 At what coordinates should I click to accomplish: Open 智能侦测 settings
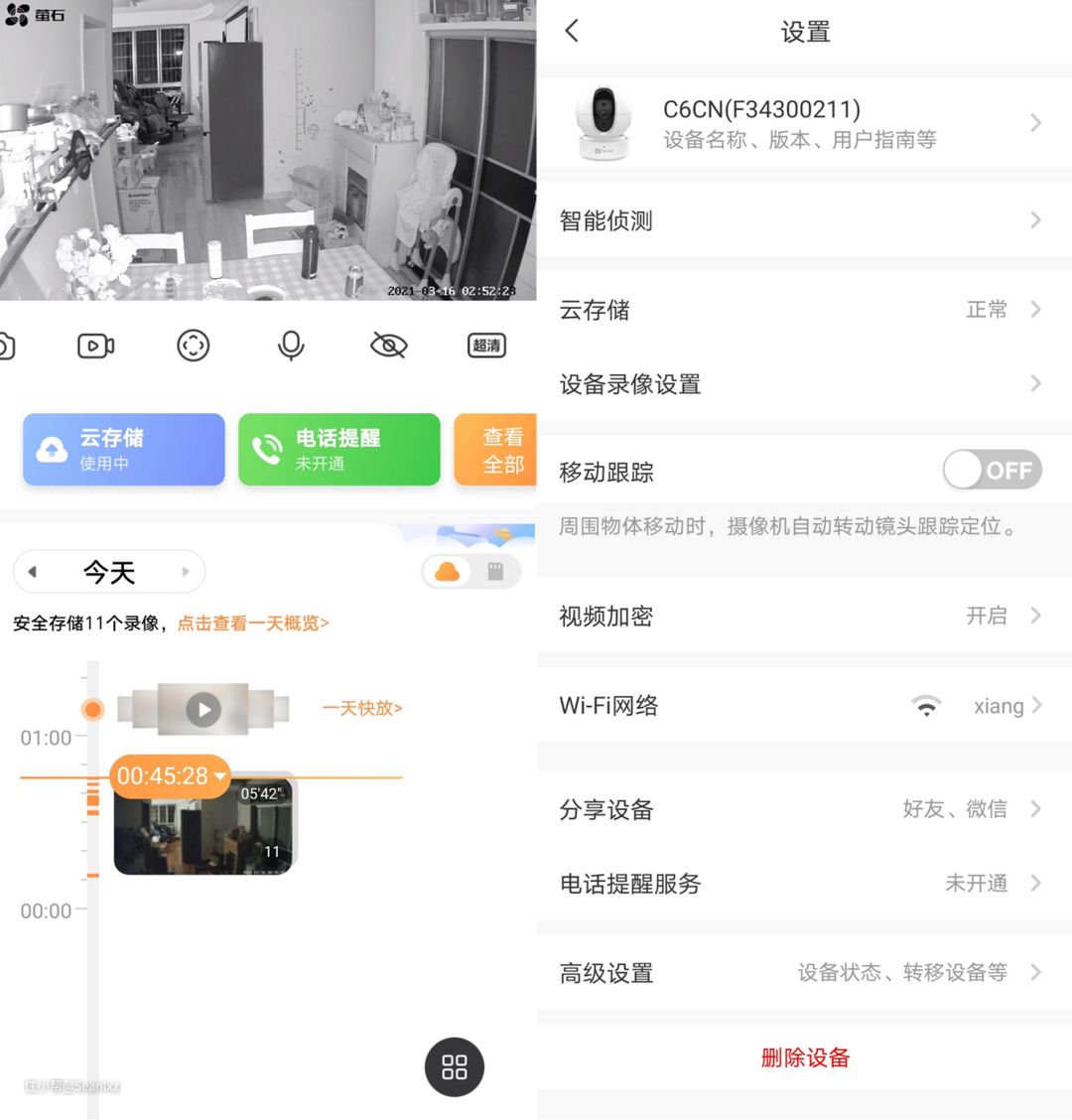pyautogui.click(x=804, y=220)
